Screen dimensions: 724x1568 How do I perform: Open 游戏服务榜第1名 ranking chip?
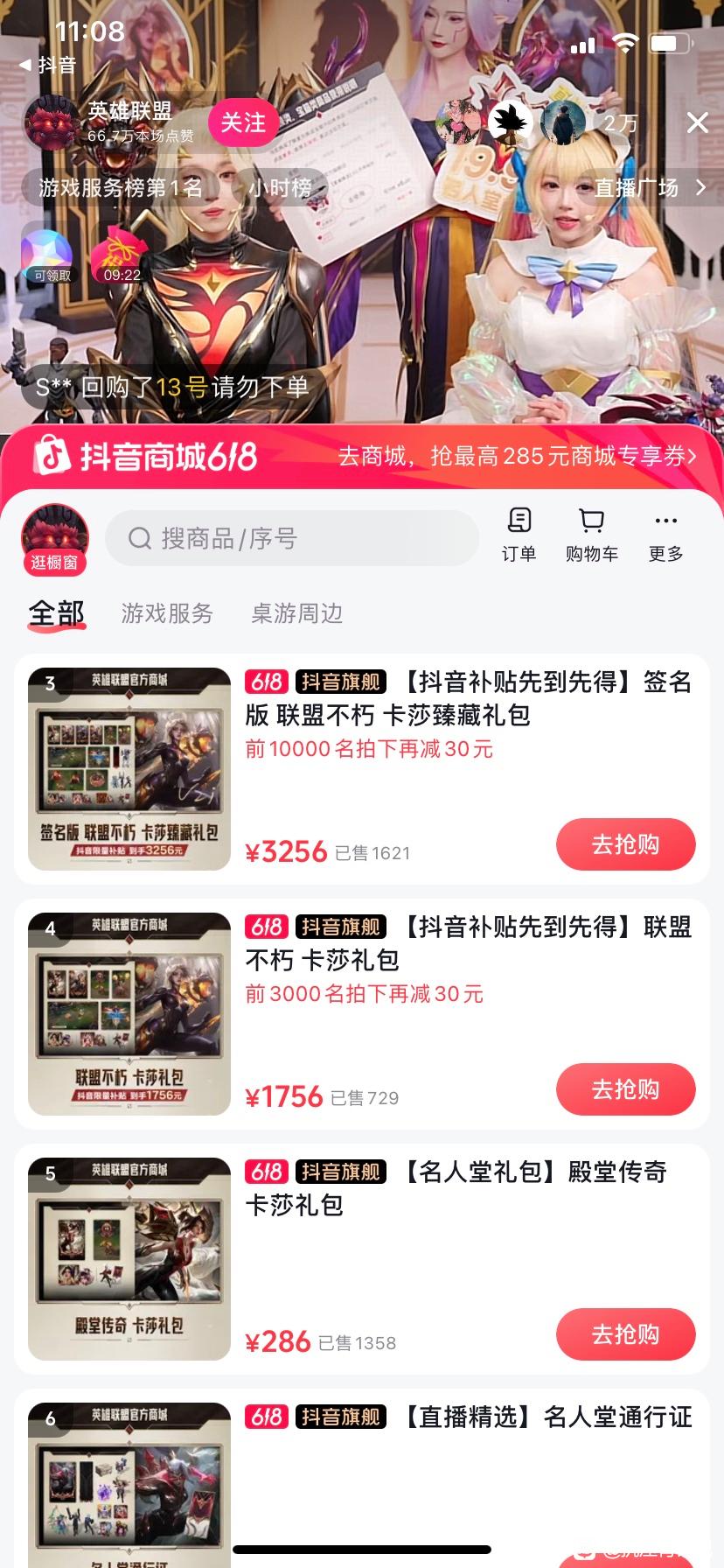pyautogui.click(x=120, y=187)
